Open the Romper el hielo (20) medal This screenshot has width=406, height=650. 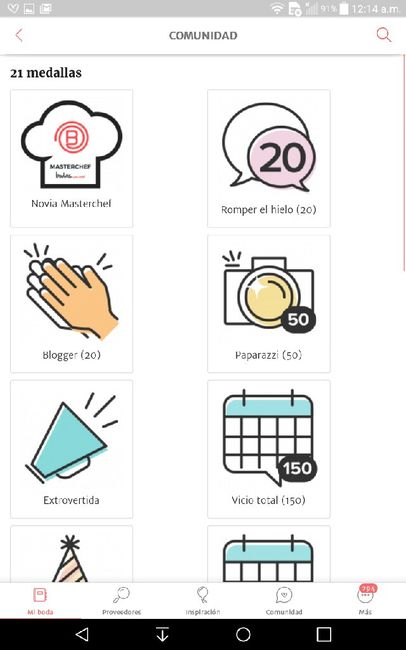point(269,158)
